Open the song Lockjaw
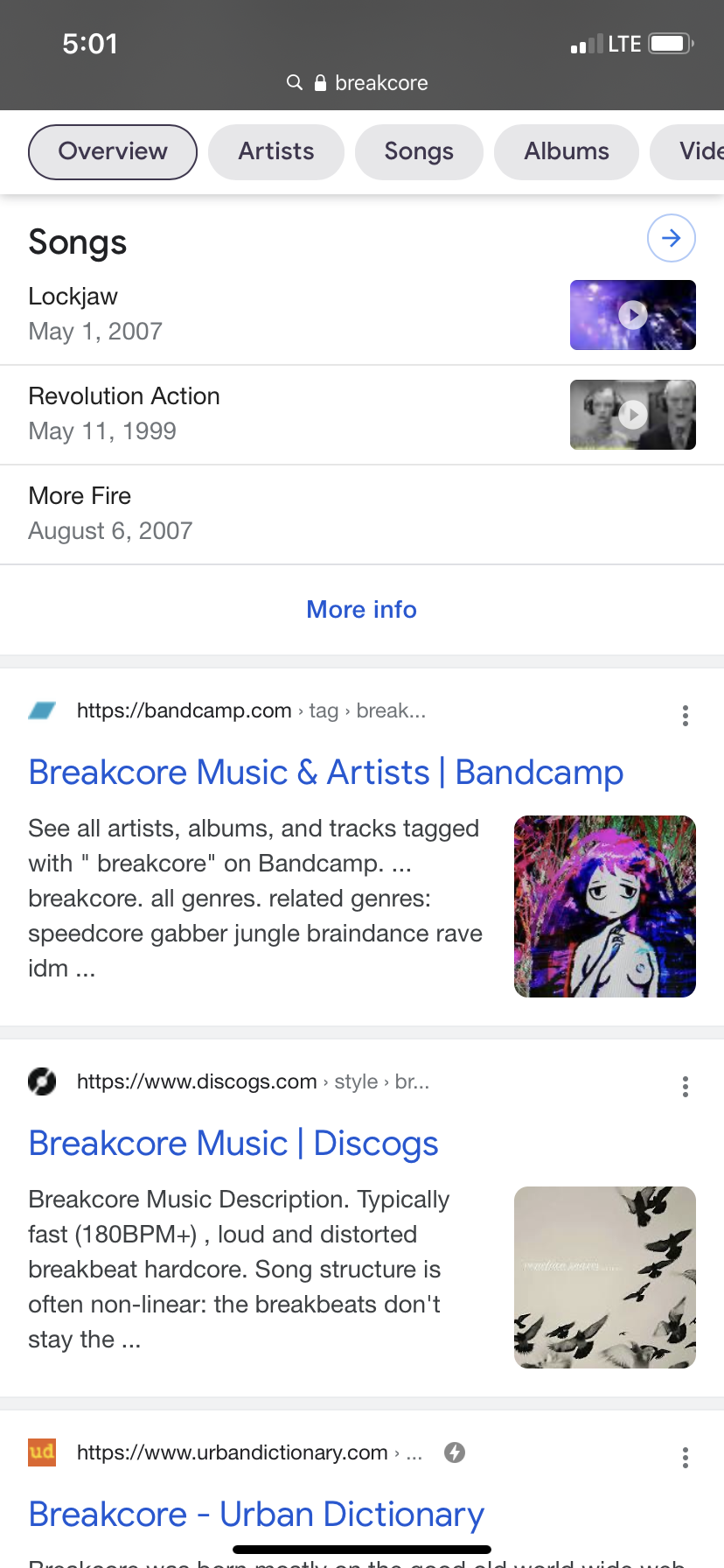724x1568 pixels. tap(73, 297)
